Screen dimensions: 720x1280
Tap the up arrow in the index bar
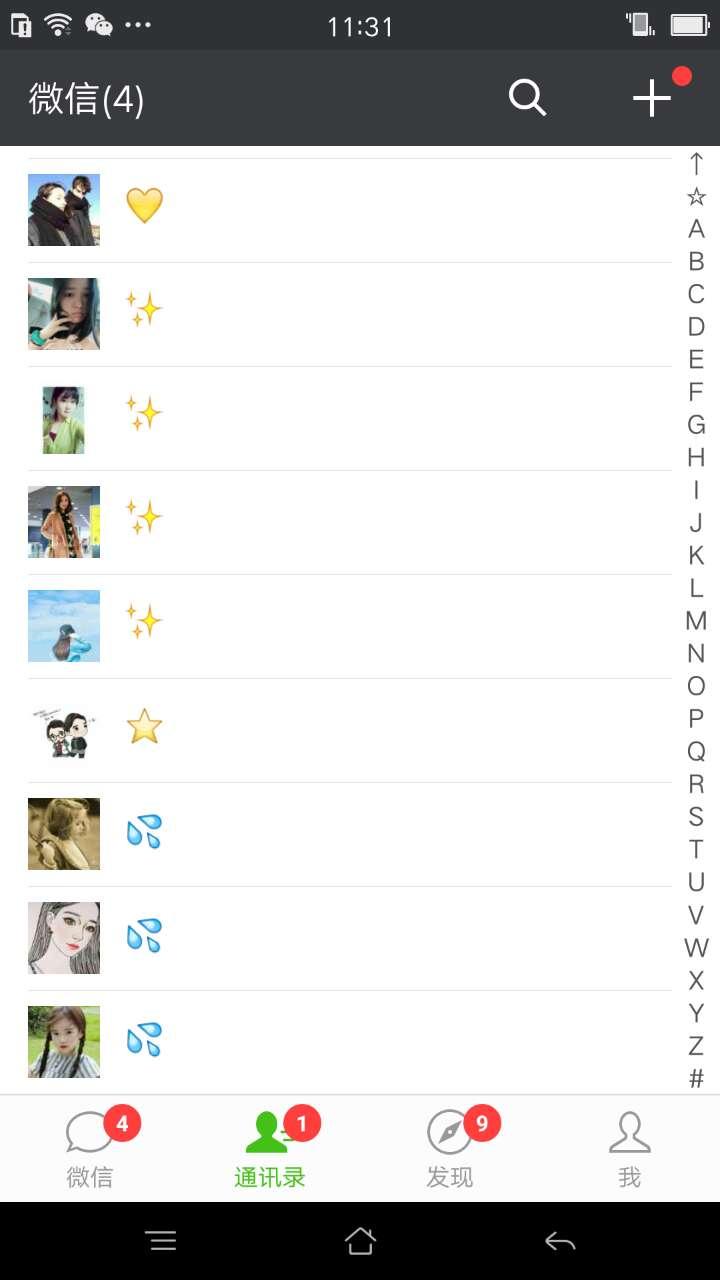tap(696, 163)
